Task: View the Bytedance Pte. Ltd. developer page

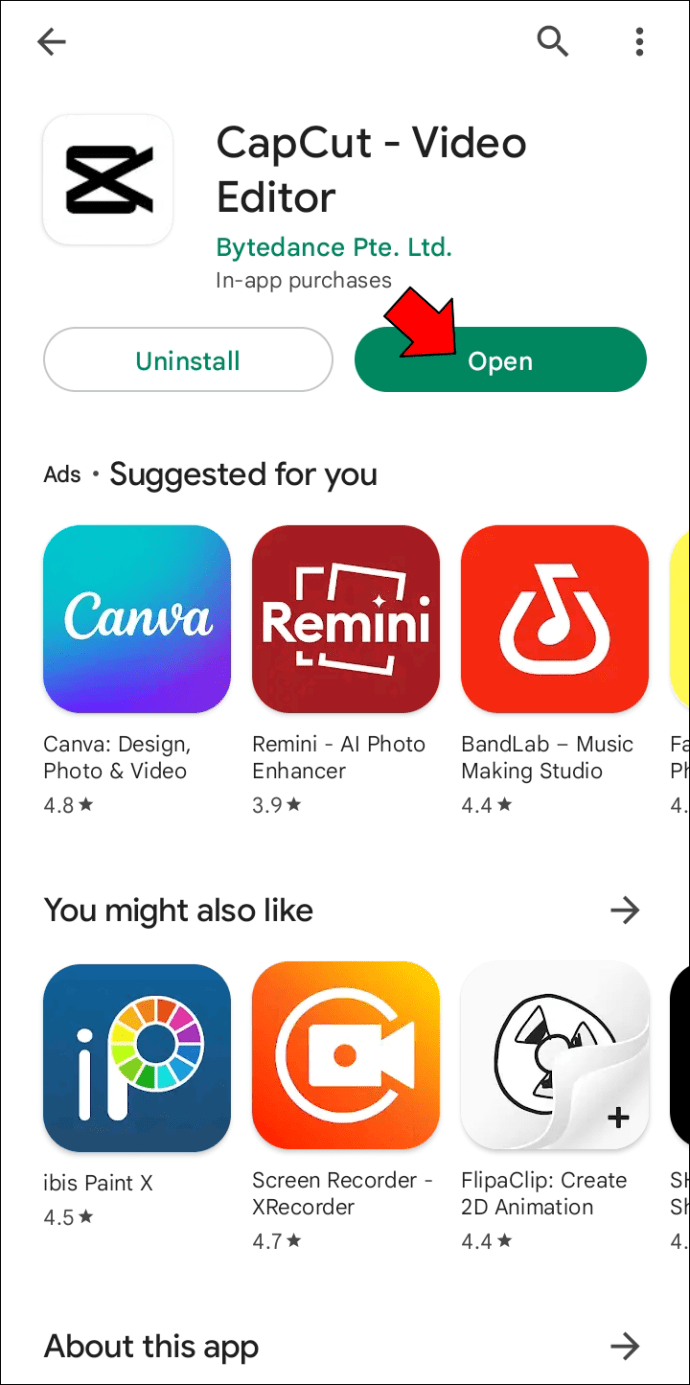Action: coord(334,246)
